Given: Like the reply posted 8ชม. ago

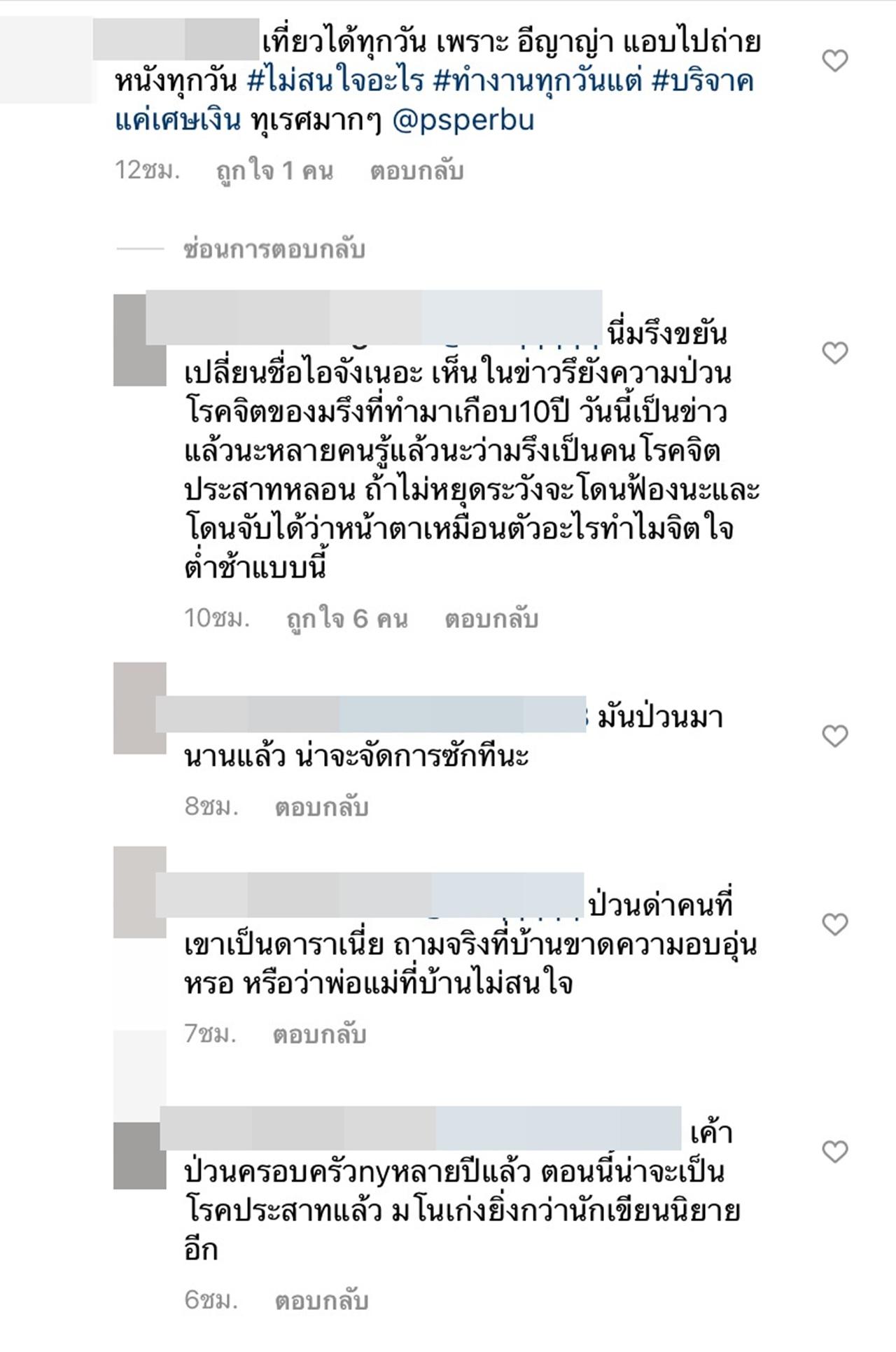Looking at the screenshot, I should 834,736.
